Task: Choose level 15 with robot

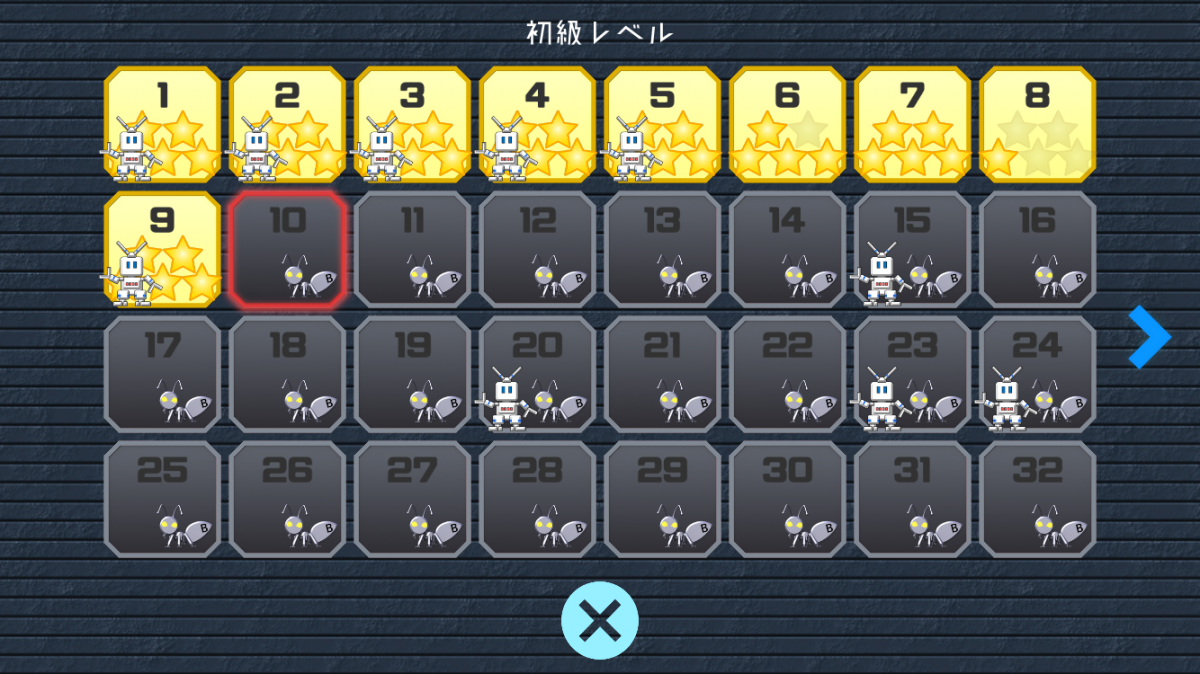Action: 912,250
